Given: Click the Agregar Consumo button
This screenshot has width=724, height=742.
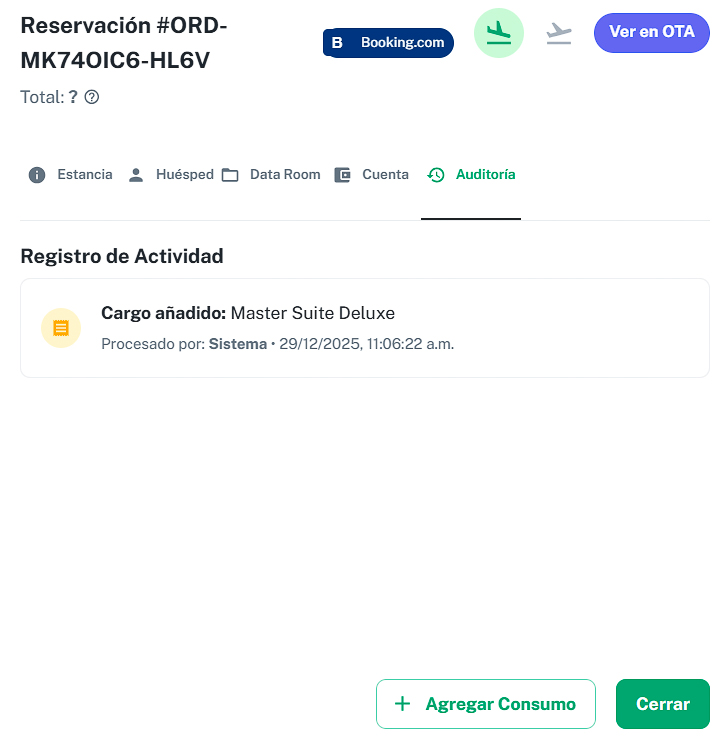Looking at the screenshot, I should 486,704.
